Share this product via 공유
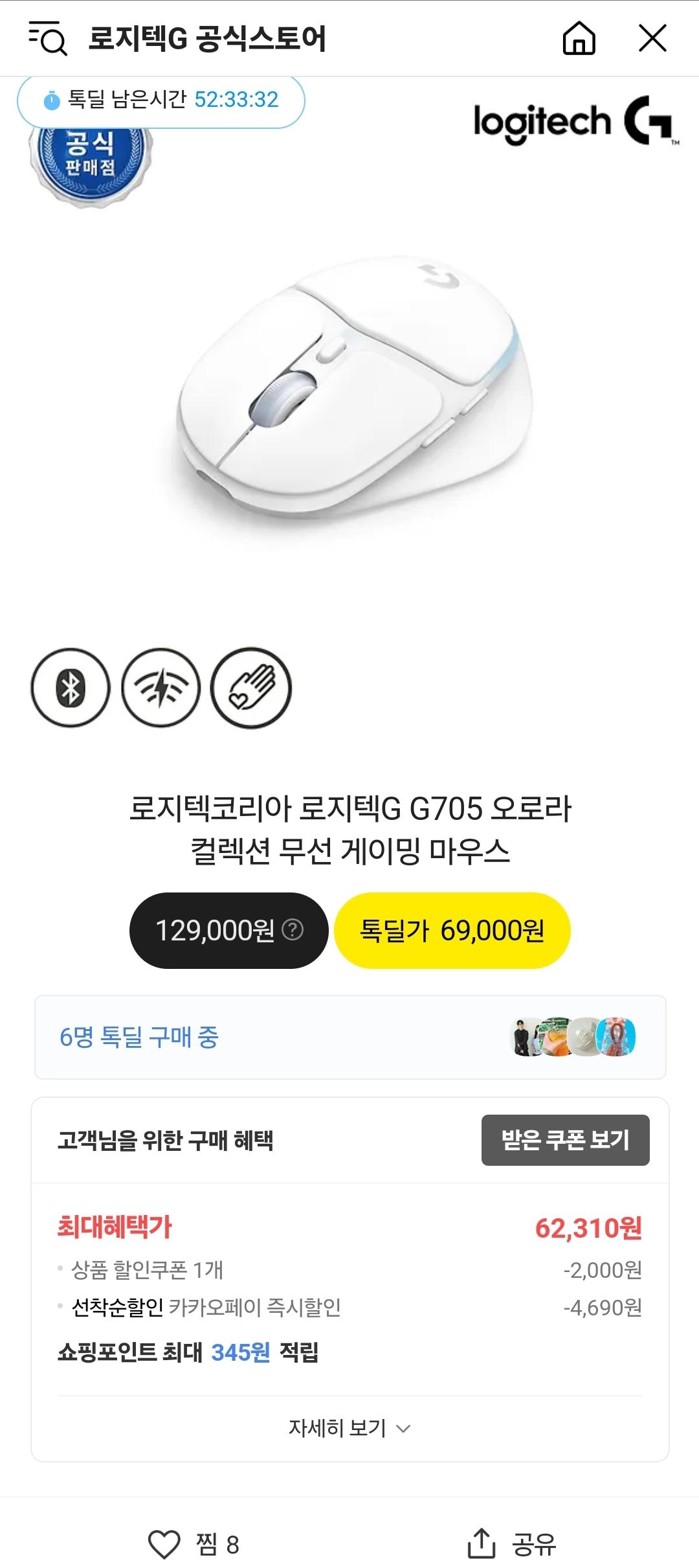Screen dimensions: 699x1568 [x=511, y=1544]
